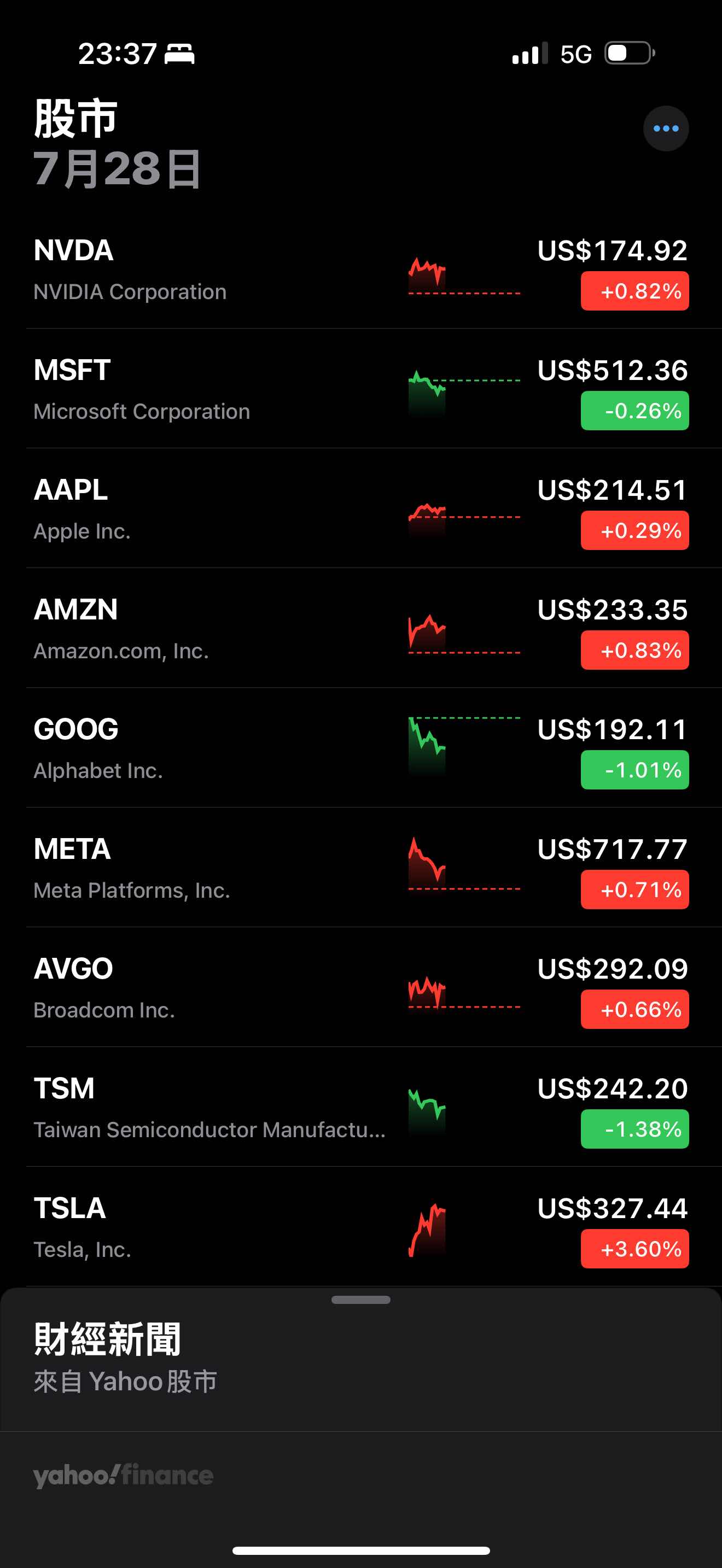The height and width of the screenshot is (1568, 722).
Task: Tap MSFT's -0.26% change badge
Action: pos(634,411)
